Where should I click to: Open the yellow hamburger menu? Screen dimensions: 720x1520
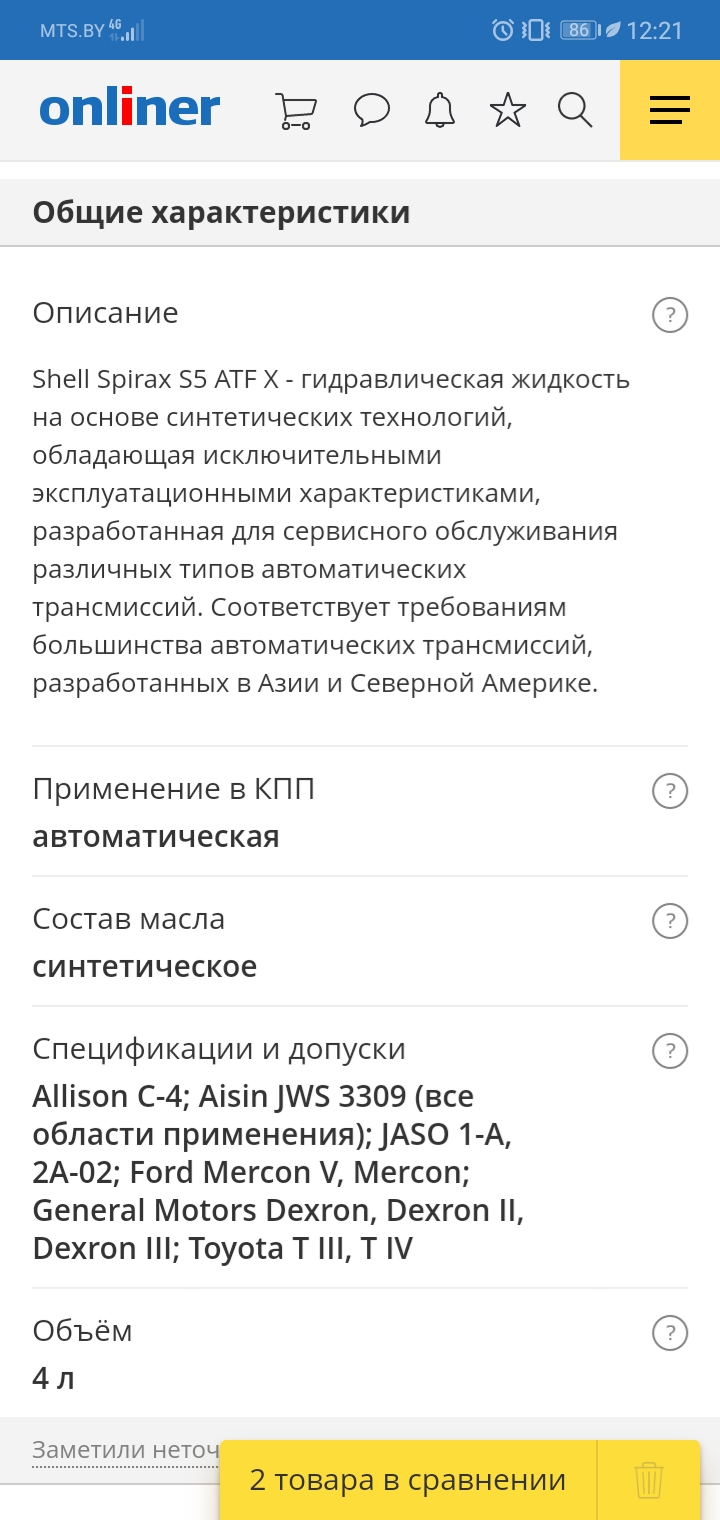pyautogui.click(x=669, y=110)
